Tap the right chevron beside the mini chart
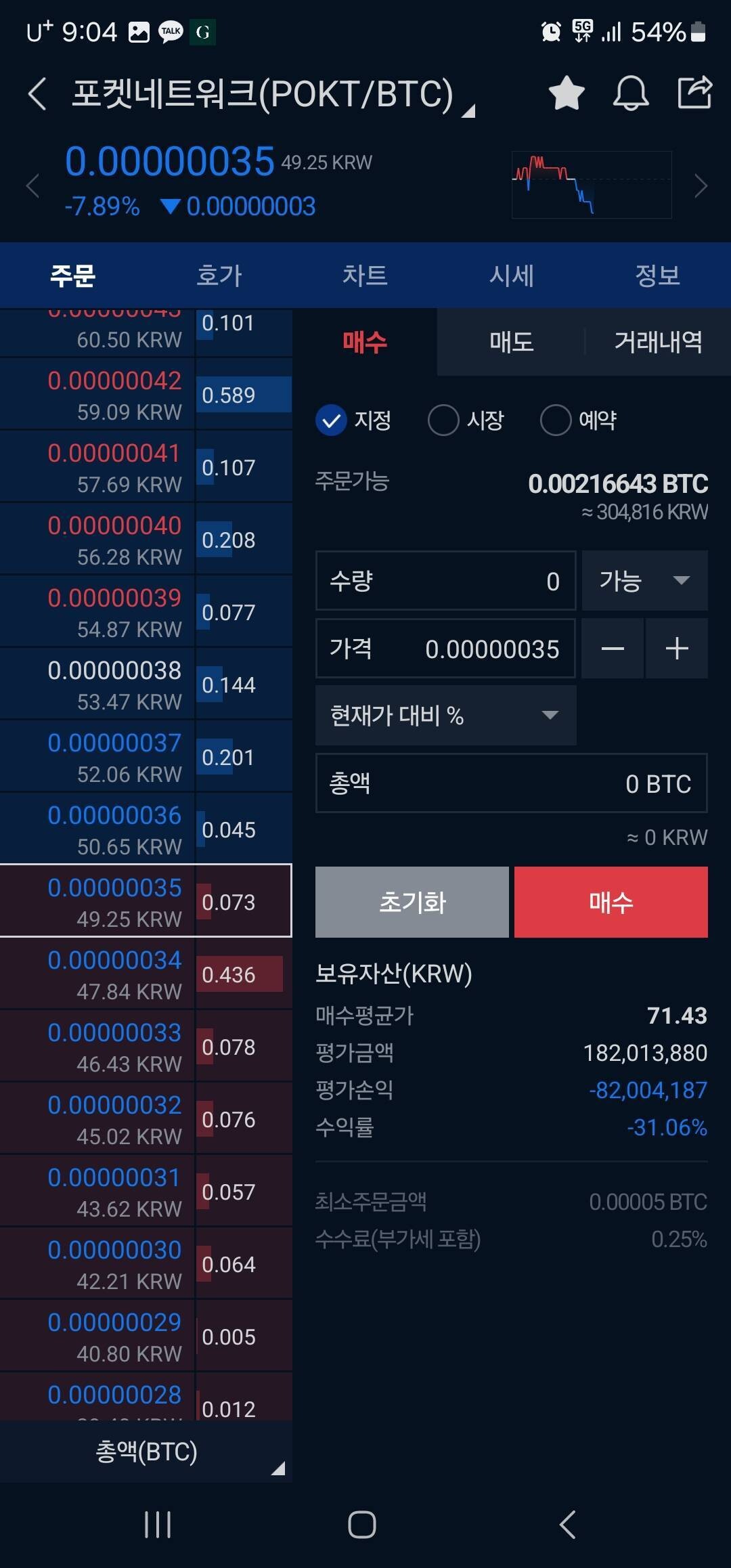Image resolution: width=731 pixels, height=1568 pixels. (x=702, y=185)
